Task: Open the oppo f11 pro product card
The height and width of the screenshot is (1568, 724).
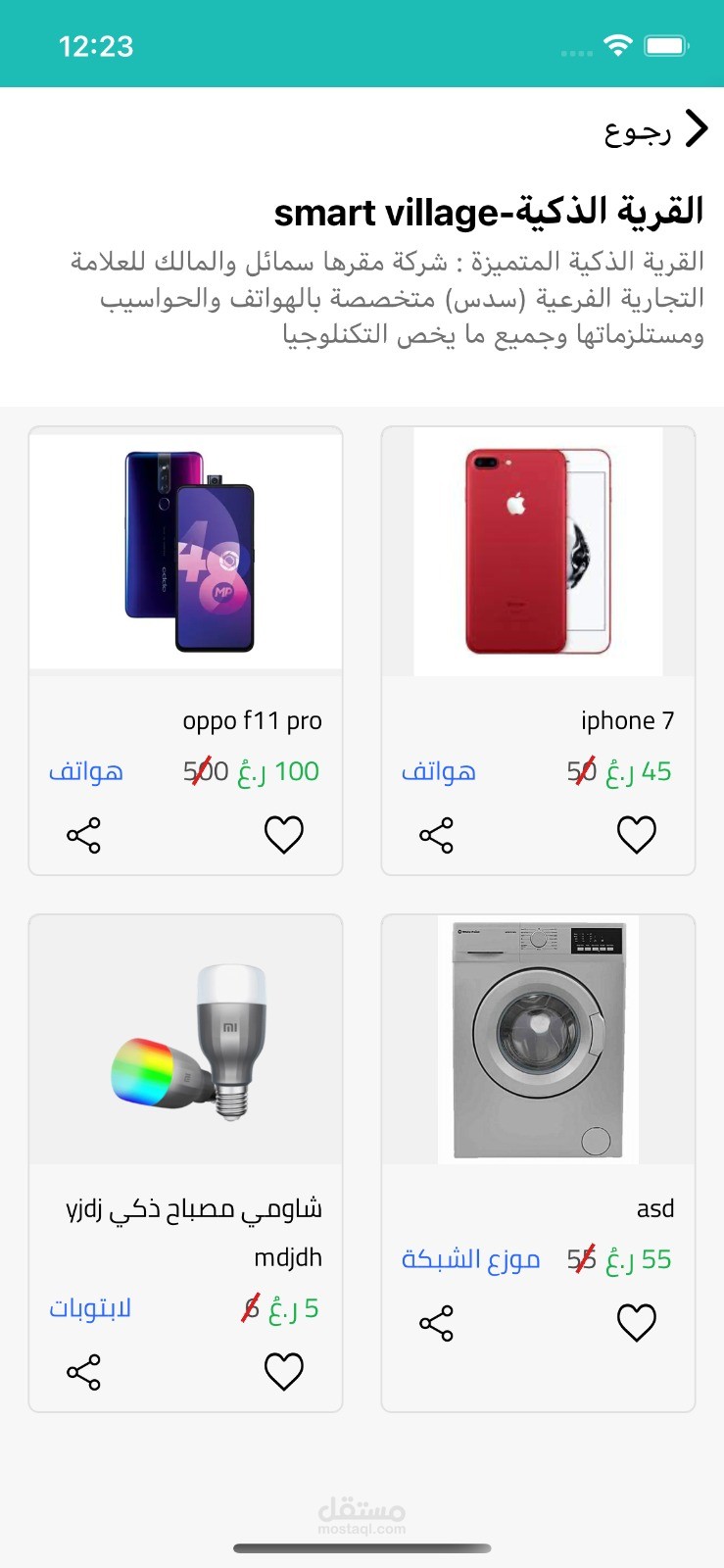Action: point(186,549)
